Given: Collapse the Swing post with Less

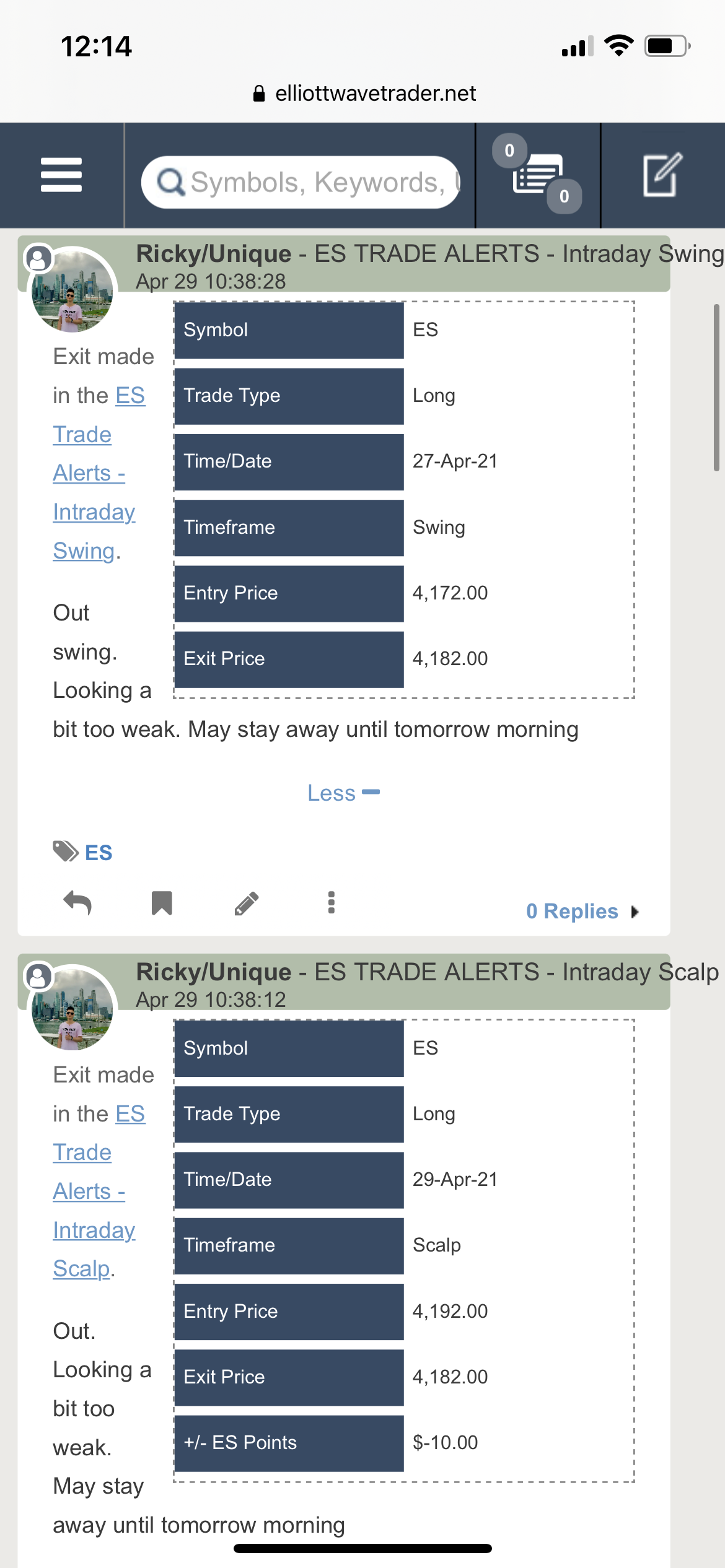Looking at the screenshot, I should 343,793.
